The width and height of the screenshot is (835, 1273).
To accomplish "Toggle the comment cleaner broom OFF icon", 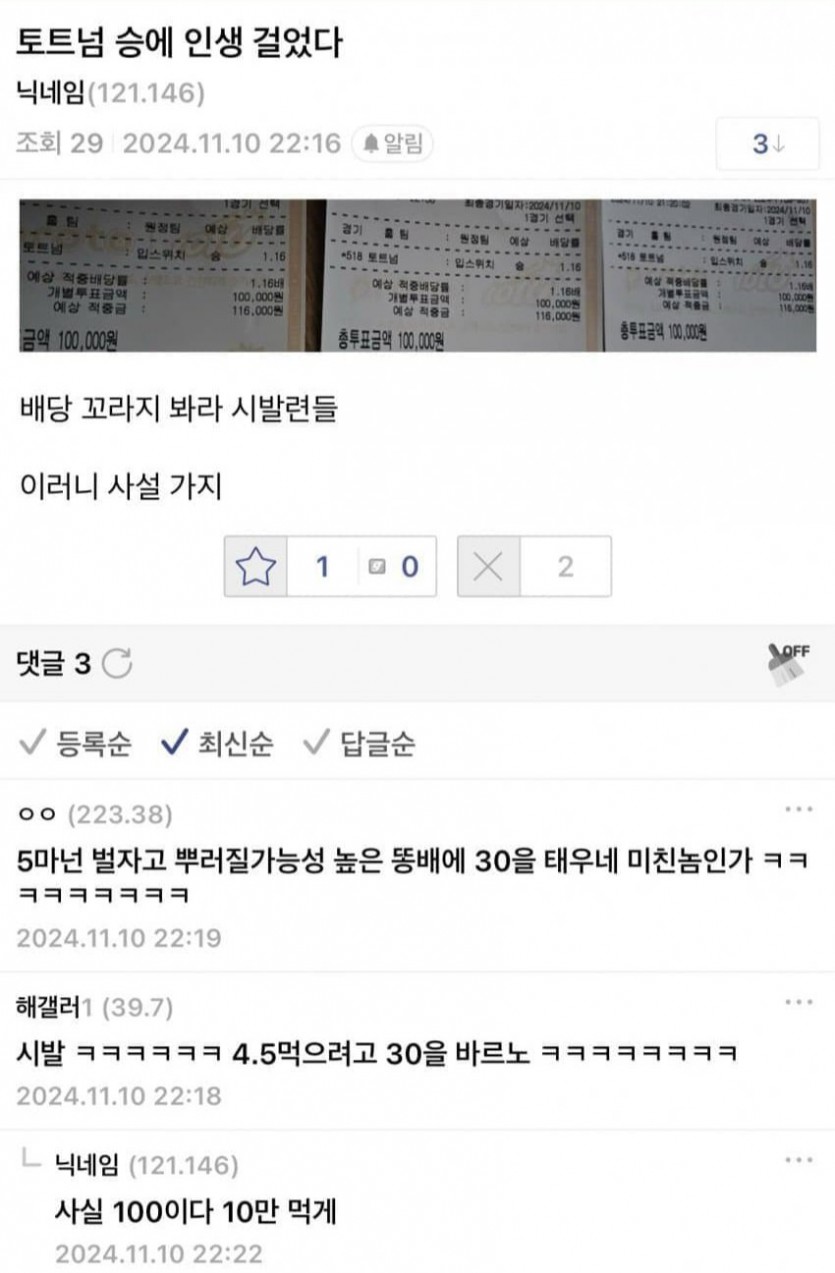I will [x=789, y=664].
